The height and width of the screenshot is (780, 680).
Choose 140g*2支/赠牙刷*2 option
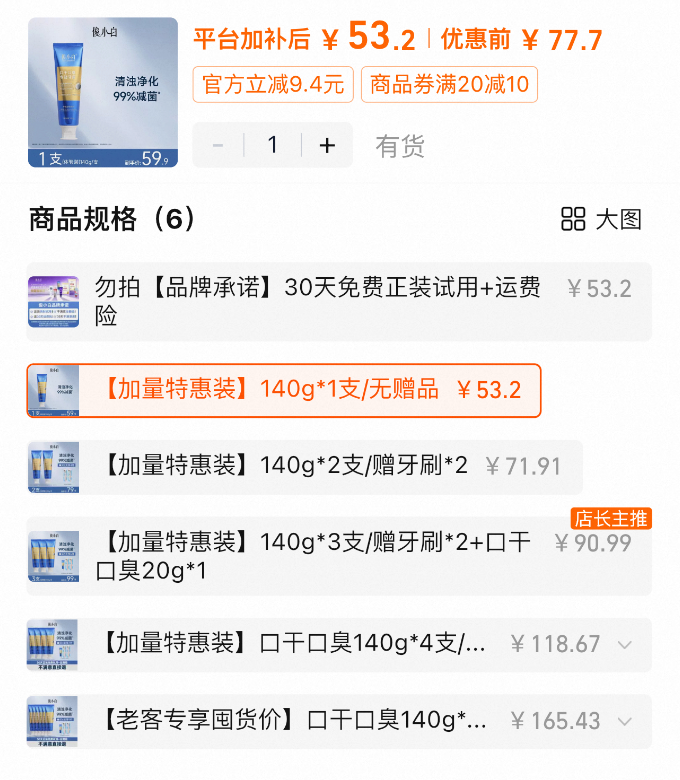point(304,467)
